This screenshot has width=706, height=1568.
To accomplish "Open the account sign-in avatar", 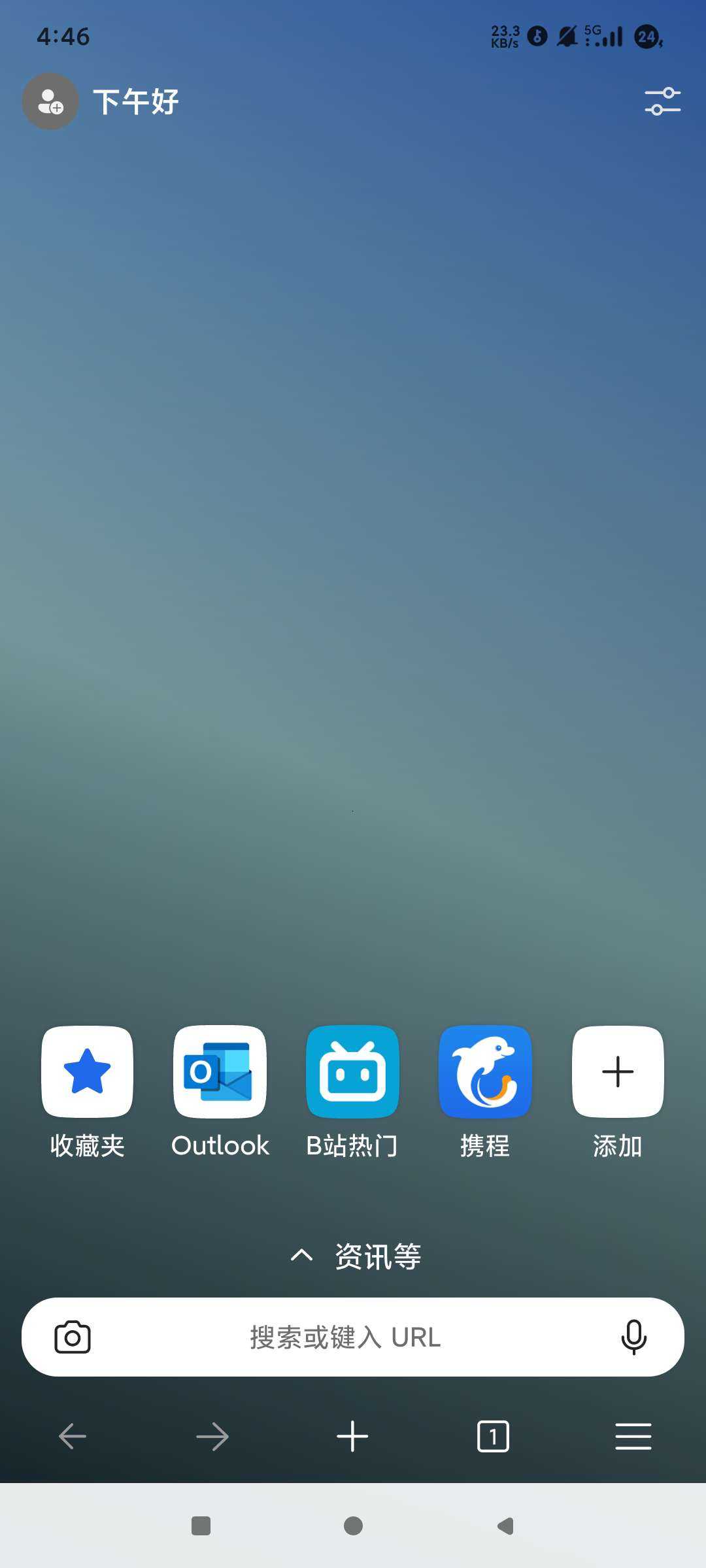I will (x=50, y=101).
